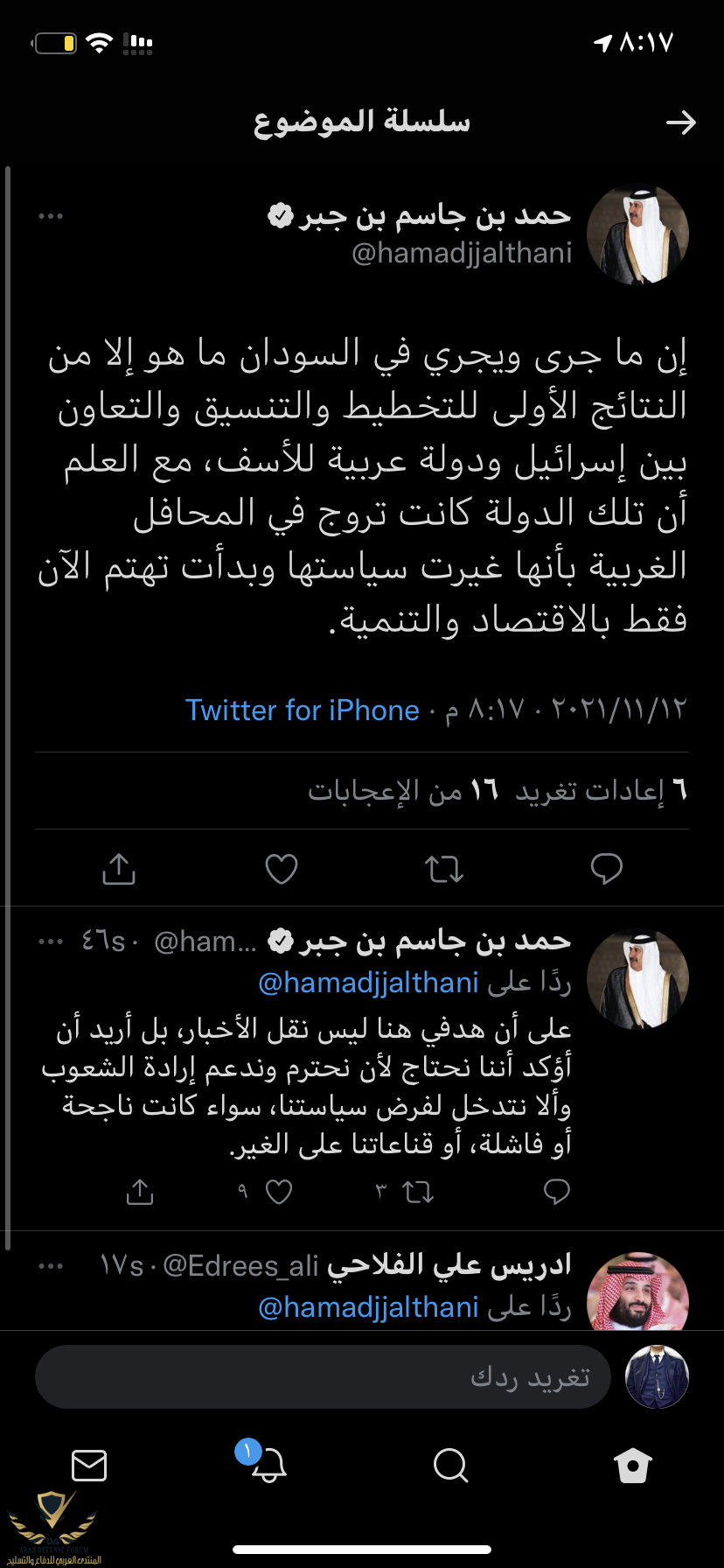Comment on the ٤٦s reply tweet
724x1568 pixels.
556,1192
